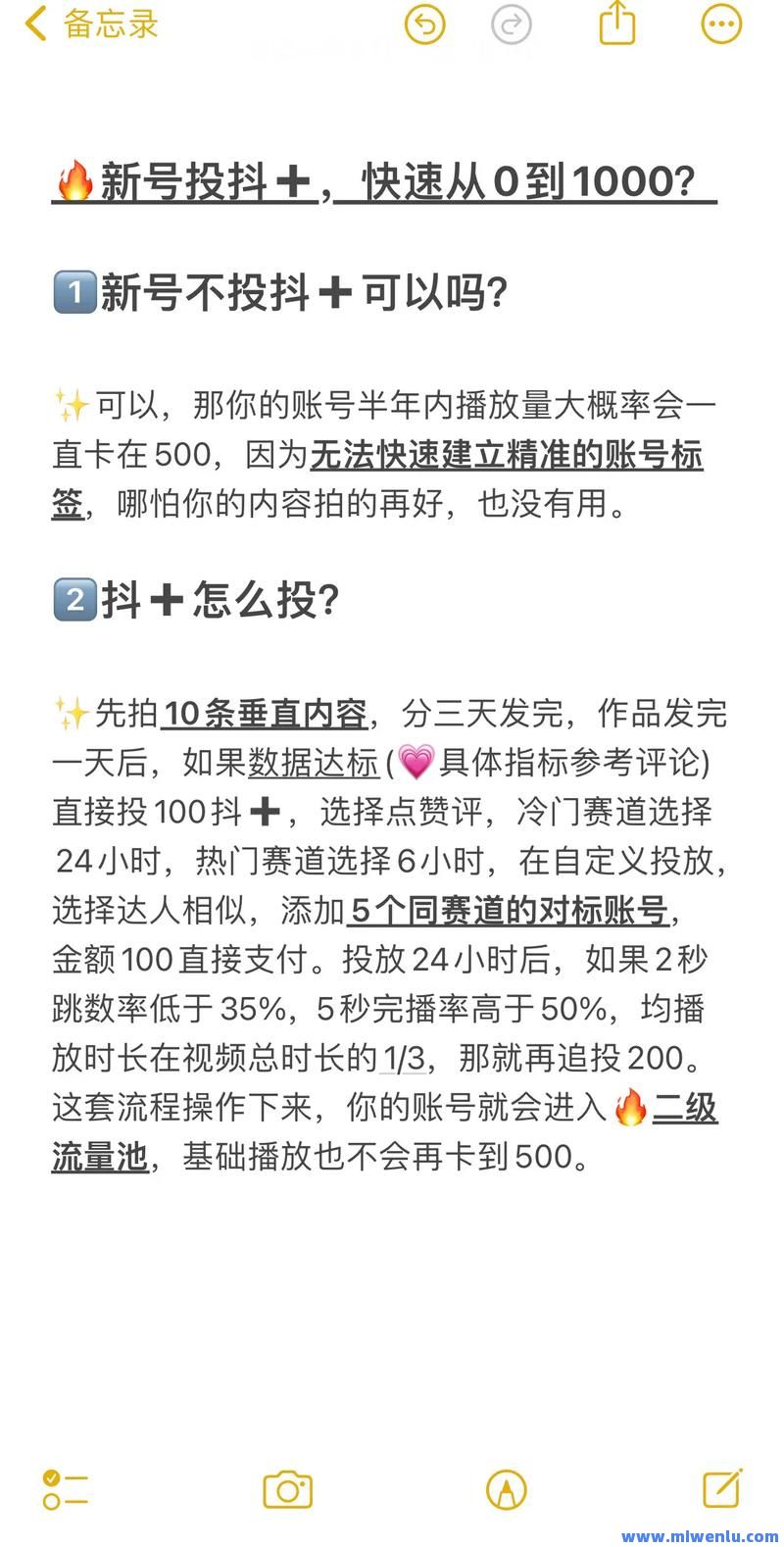Open the www.mlwenlu.com link
Viewport: 784px width, 1547px height.
[x=703, y=1534]
